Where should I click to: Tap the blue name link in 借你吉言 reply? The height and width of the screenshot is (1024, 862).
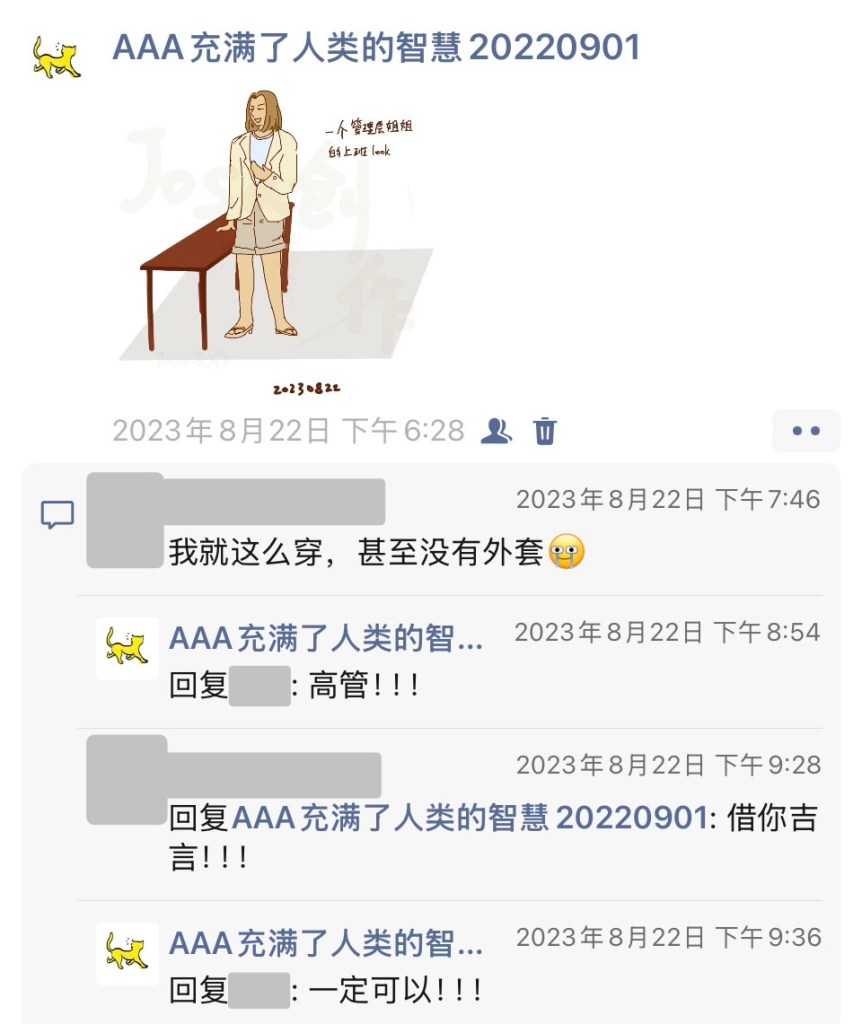point(469,818)
